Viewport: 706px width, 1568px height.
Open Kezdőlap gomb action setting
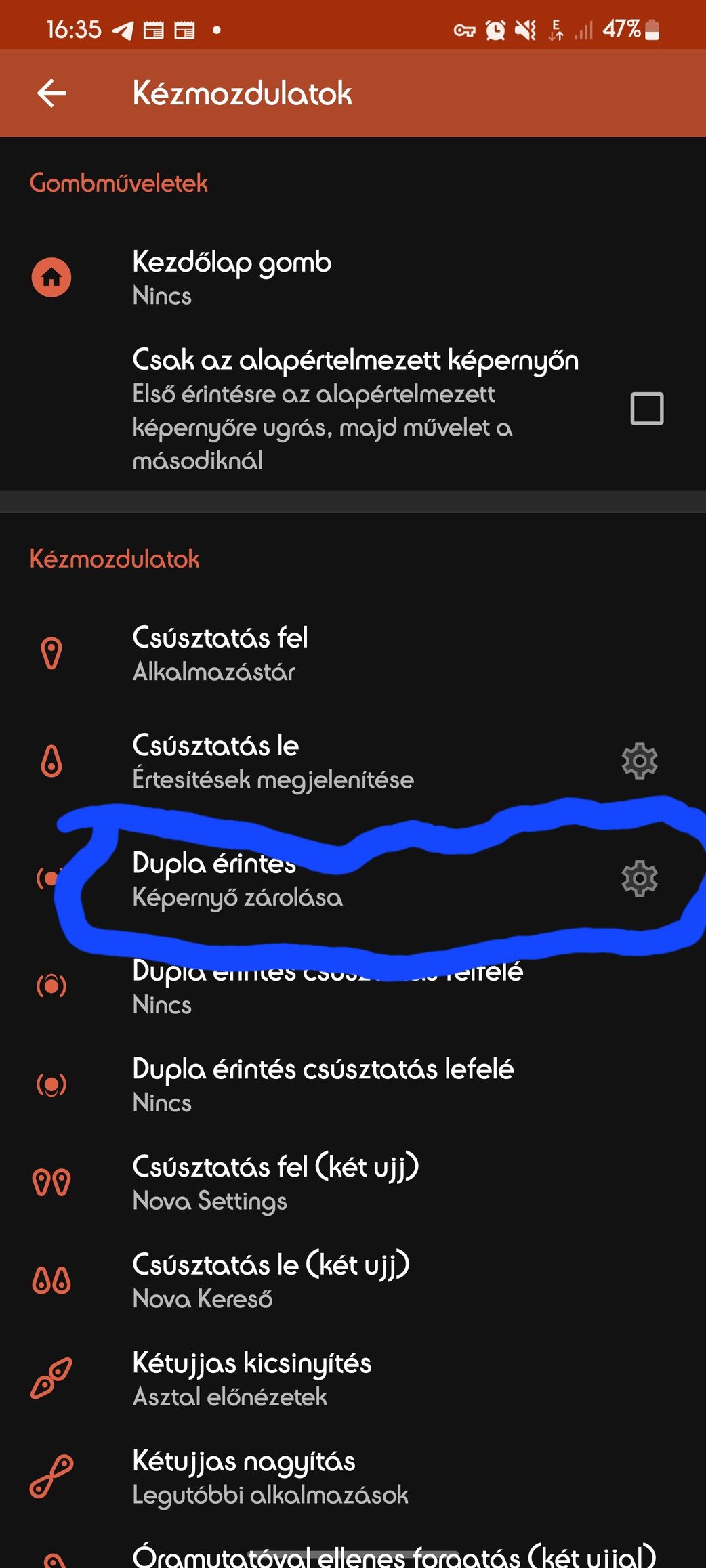point(353,278)
